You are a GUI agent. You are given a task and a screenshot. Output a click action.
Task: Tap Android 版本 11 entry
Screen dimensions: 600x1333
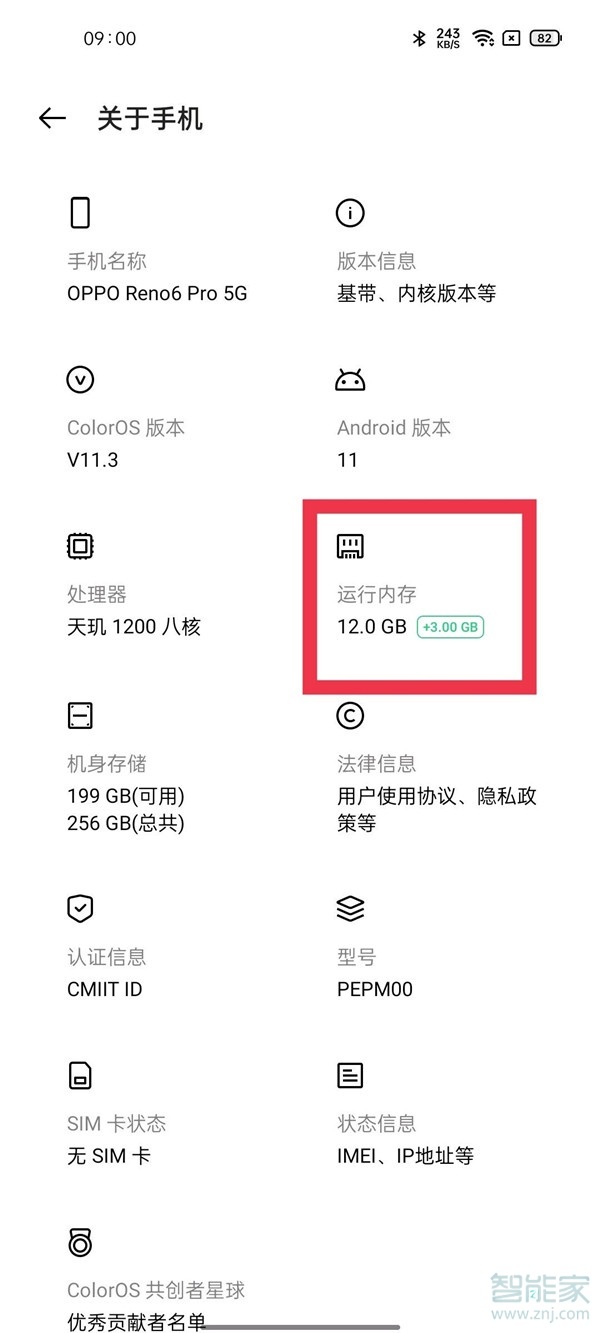point(394,443)
